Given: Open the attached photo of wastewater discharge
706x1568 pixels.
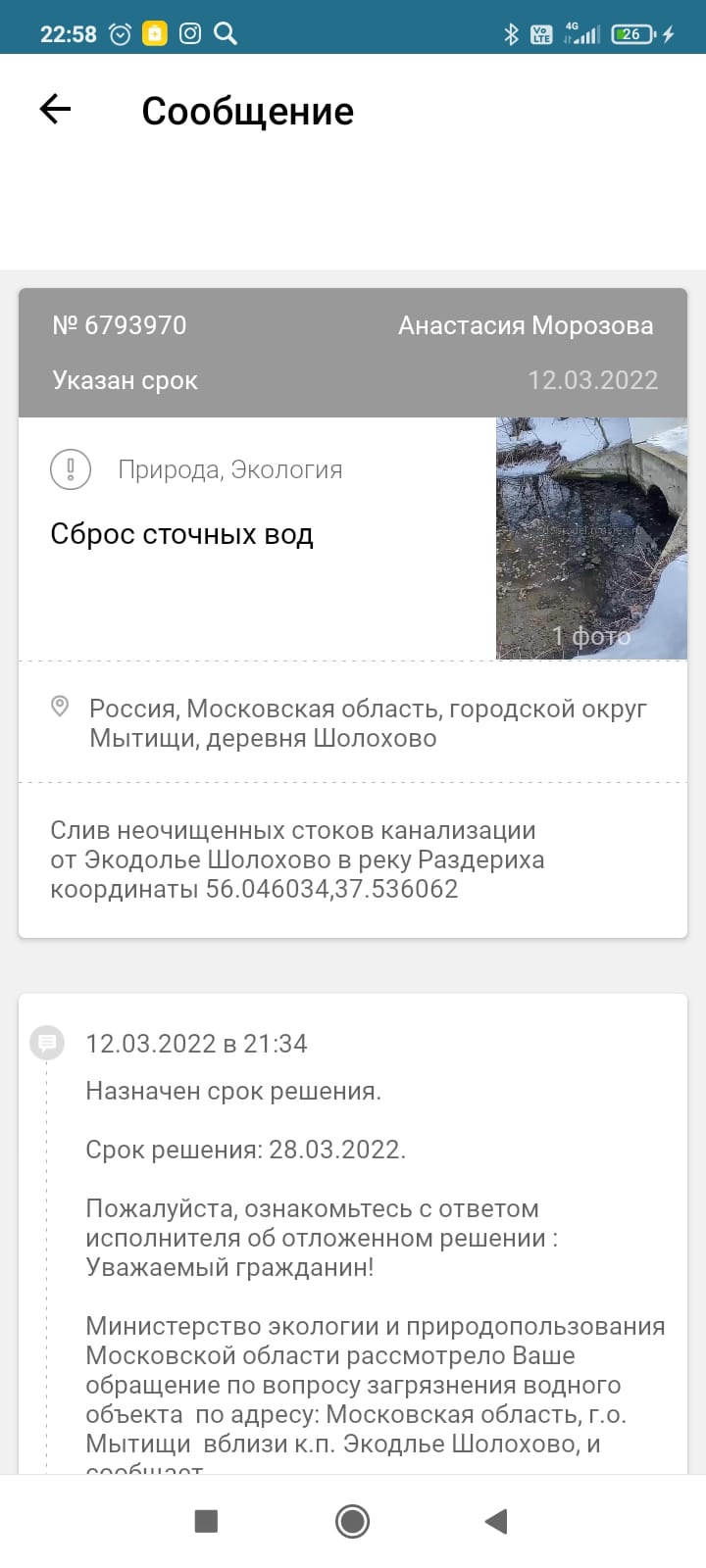Looking at the screenshot, I should (591, 538).
